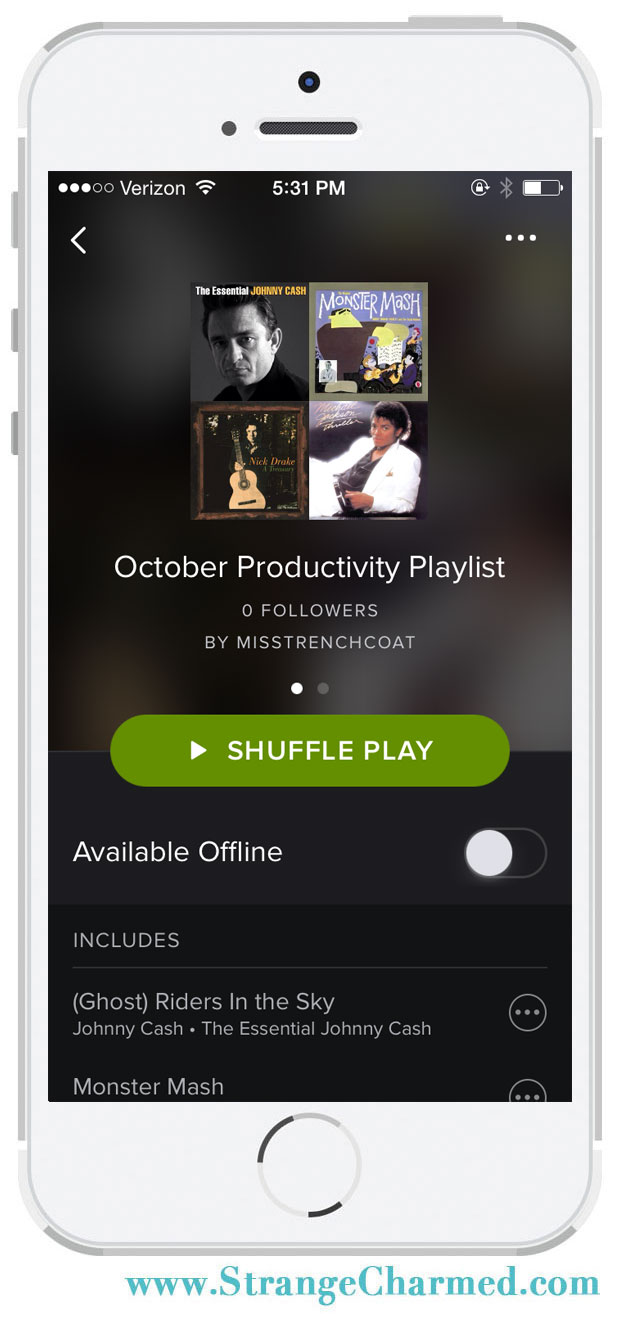Tap the playlist cover art collage
620x1317 pixels.
pos(309,400)
